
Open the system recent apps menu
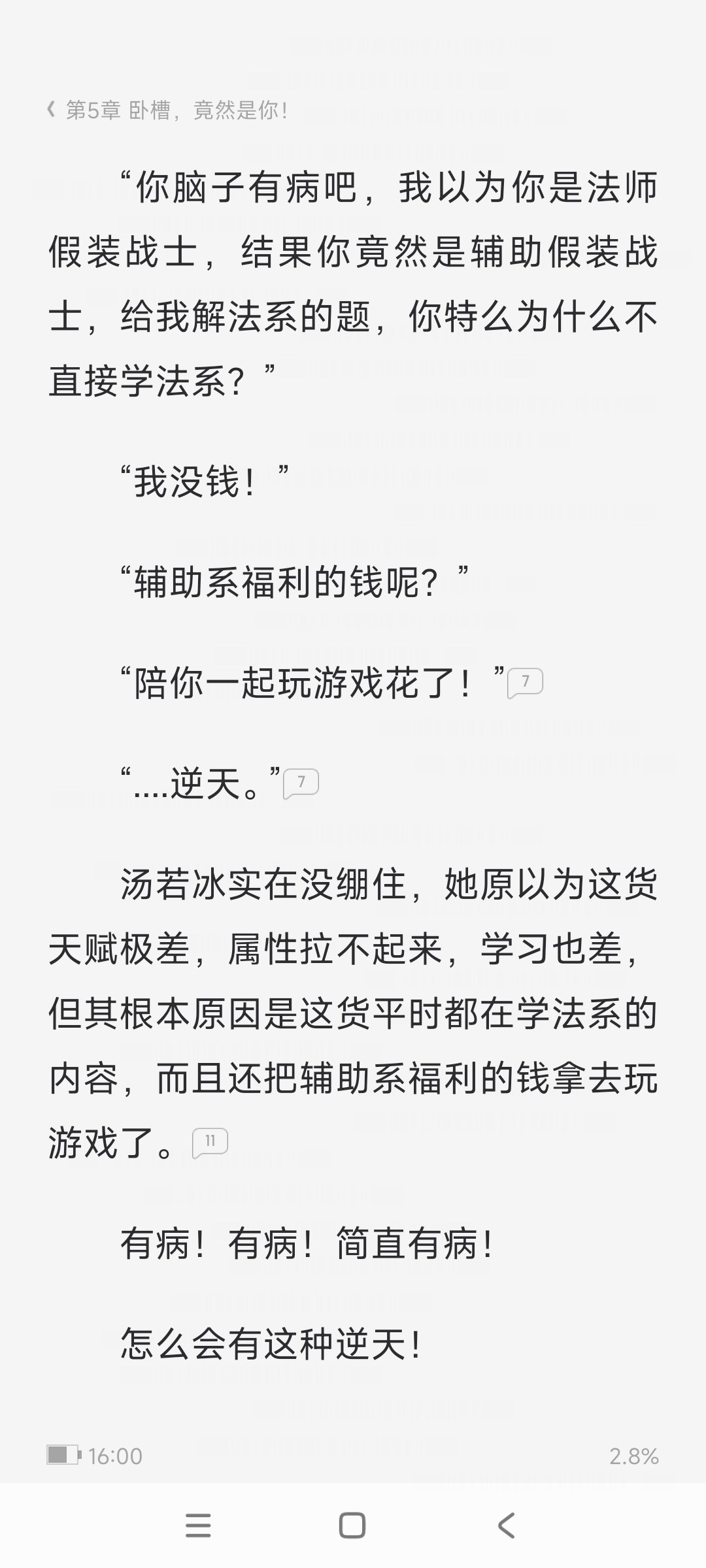click(x=198, y=1526)
